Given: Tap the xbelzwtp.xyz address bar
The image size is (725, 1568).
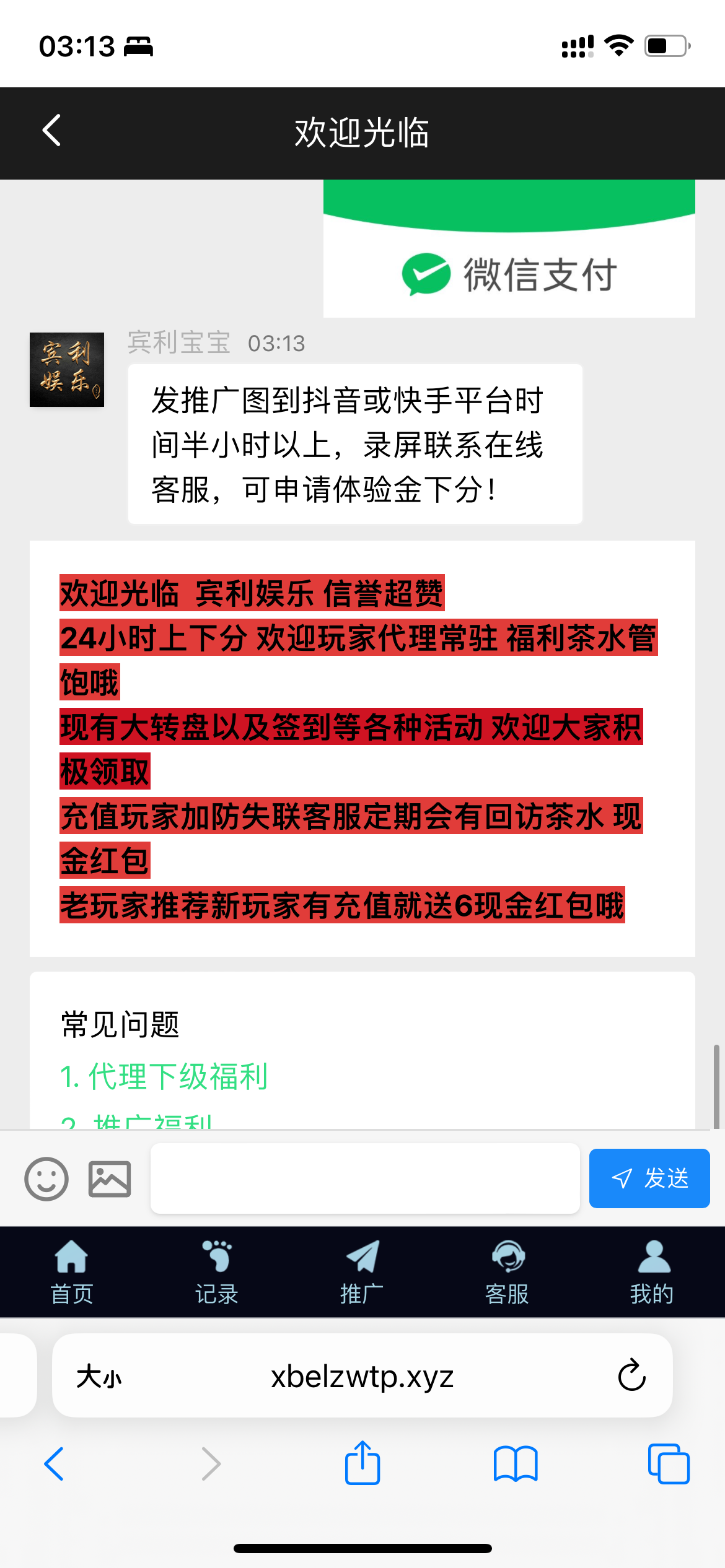Looking at the screenshot, I should tap(362, 1377).
